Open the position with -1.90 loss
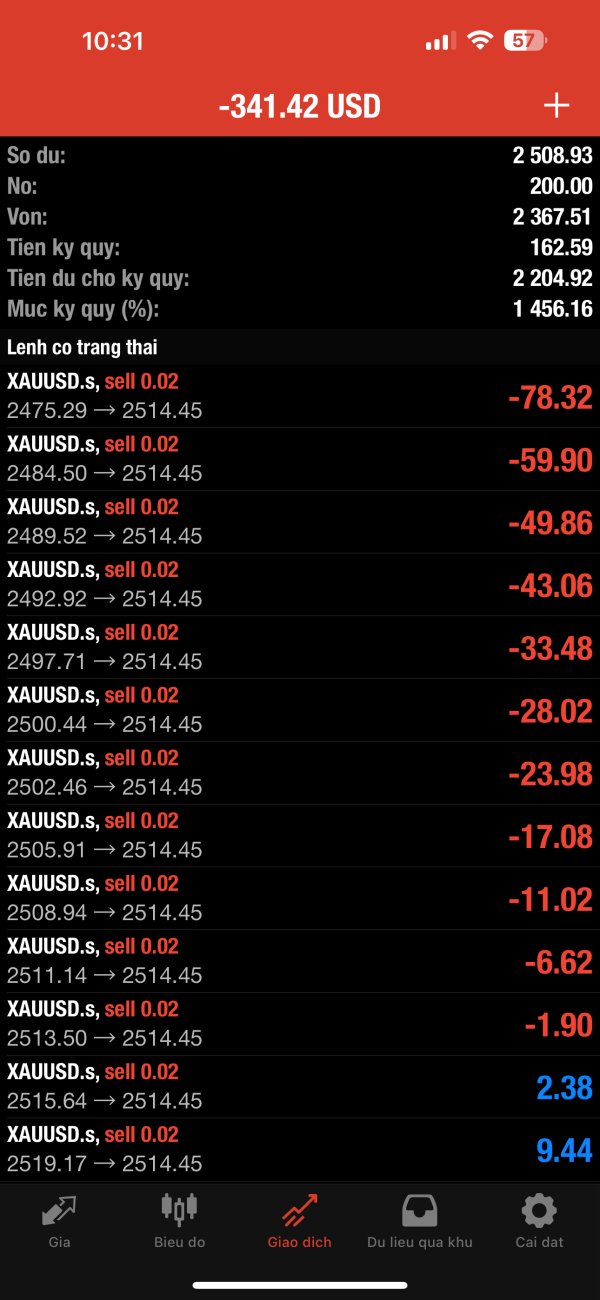Screen dimensions: 600x1300 coord(300,1024)
